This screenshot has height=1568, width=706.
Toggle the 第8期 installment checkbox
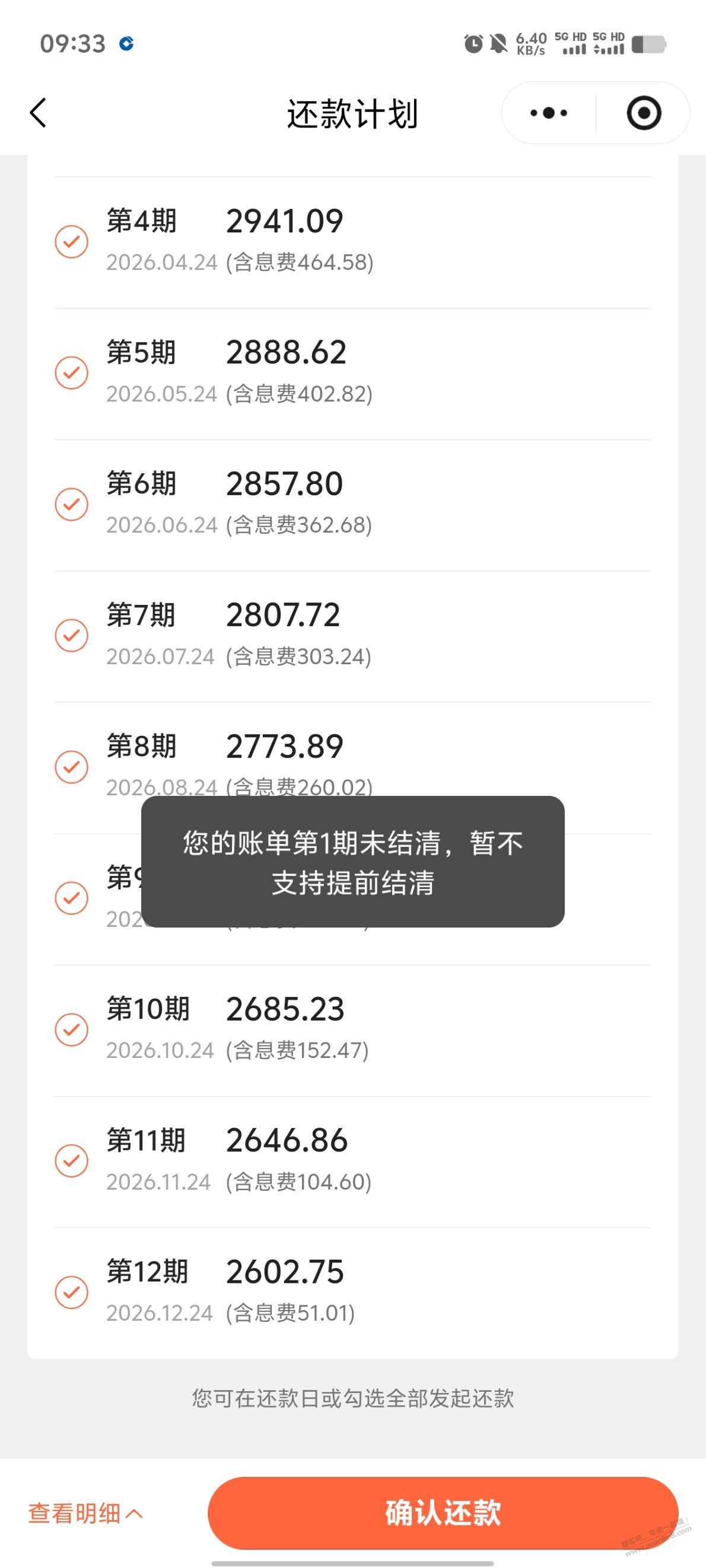click(x=72, y=767)
